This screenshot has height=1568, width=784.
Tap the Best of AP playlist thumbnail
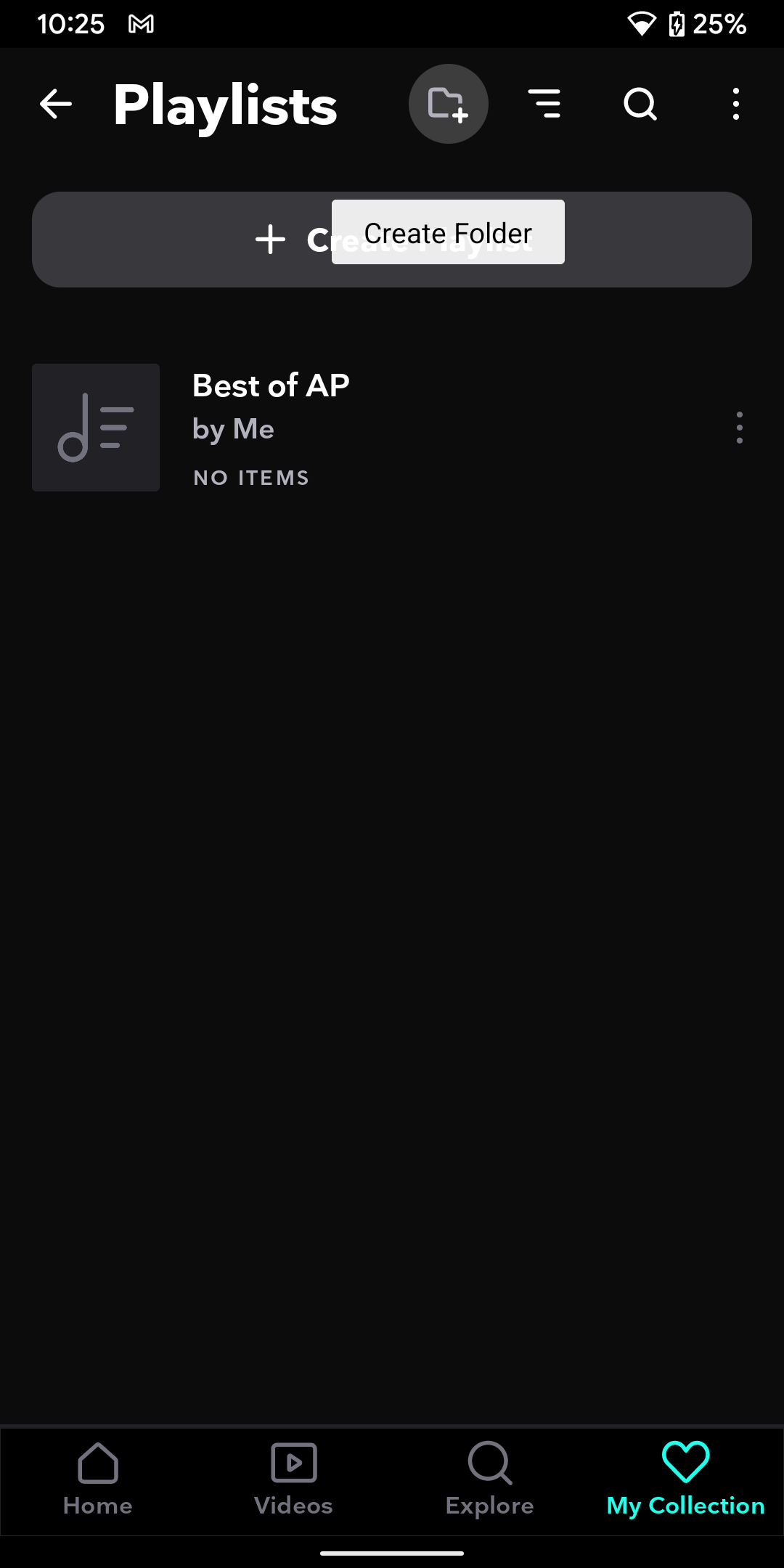click(95, 428)
